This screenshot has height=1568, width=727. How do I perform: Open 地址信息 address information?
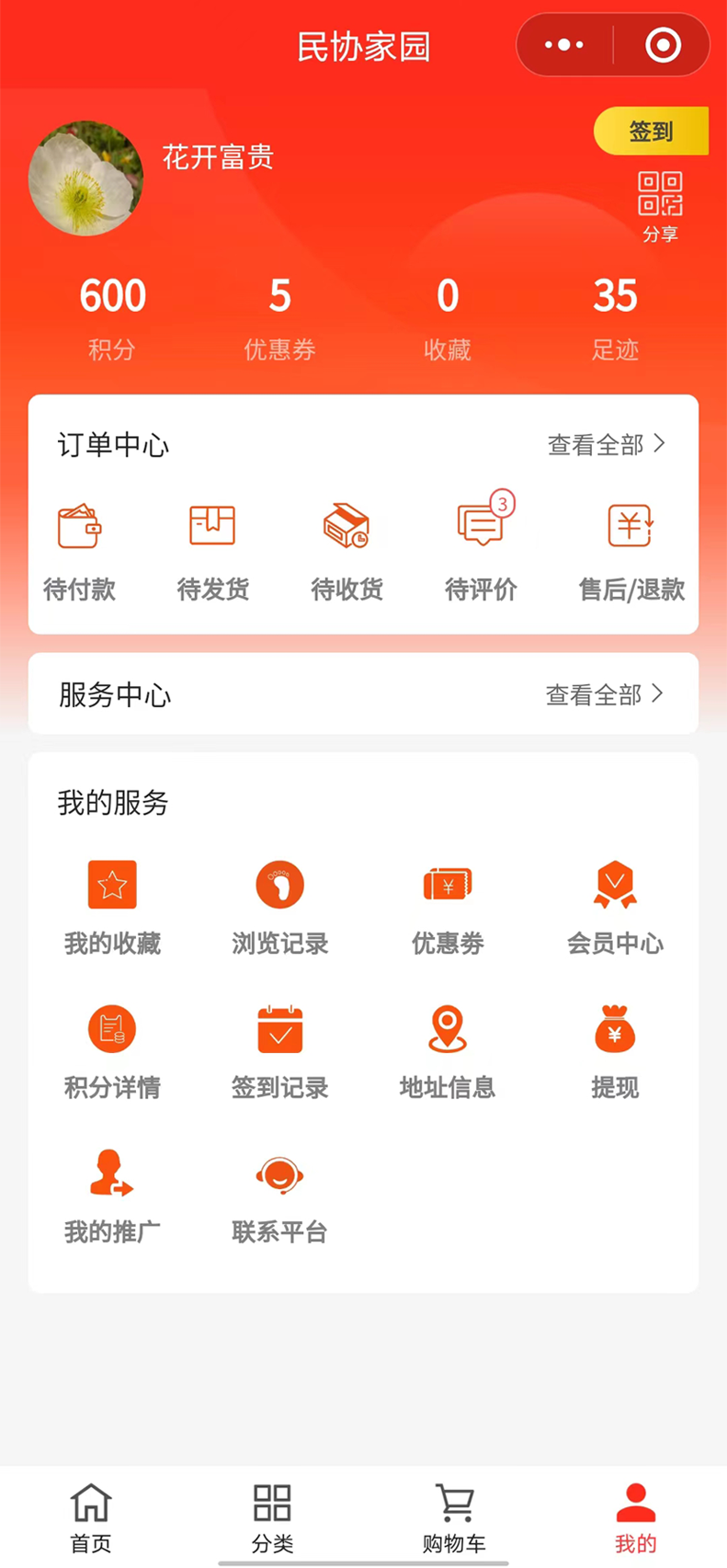(x=448, y=1050)
